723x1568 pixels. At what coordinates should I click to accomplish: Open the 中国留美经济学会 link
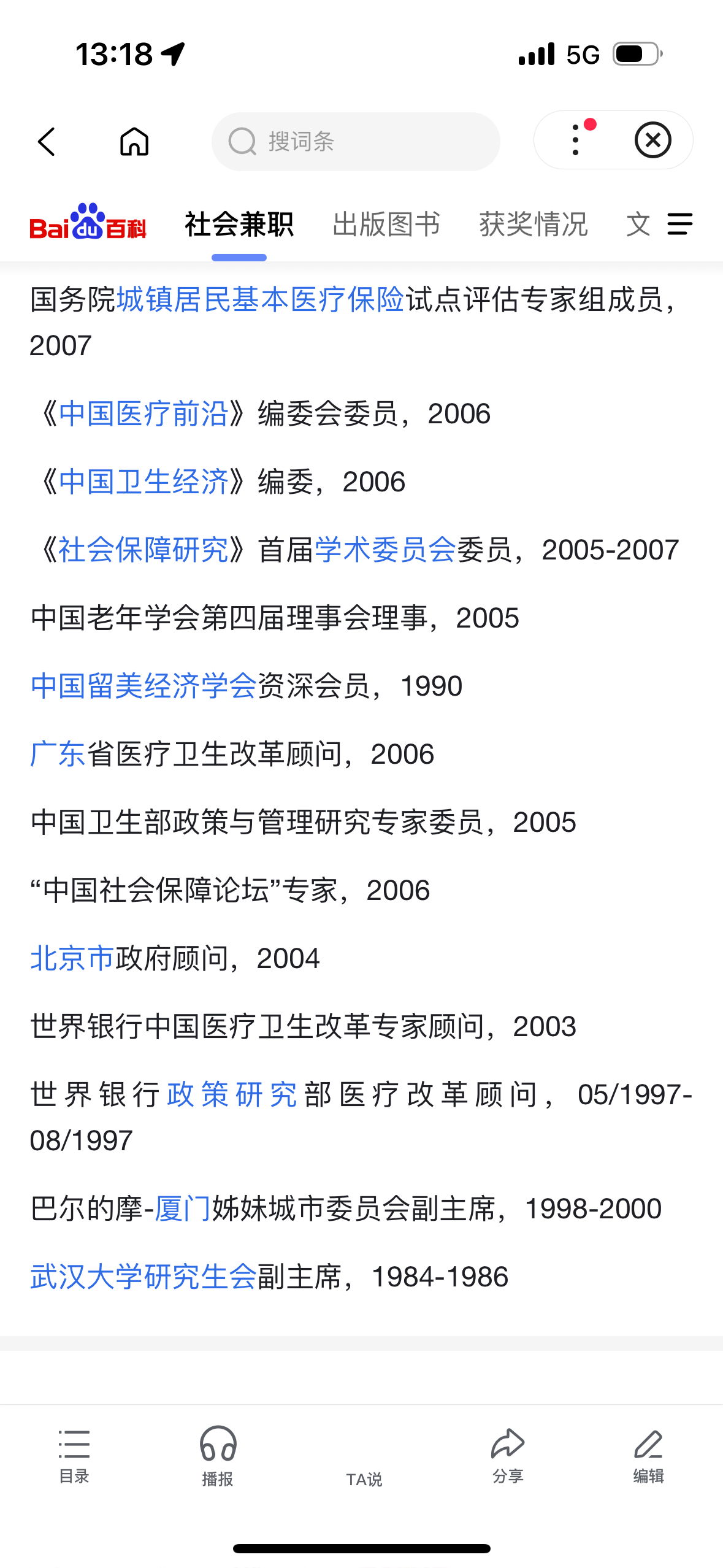[143, 686]
